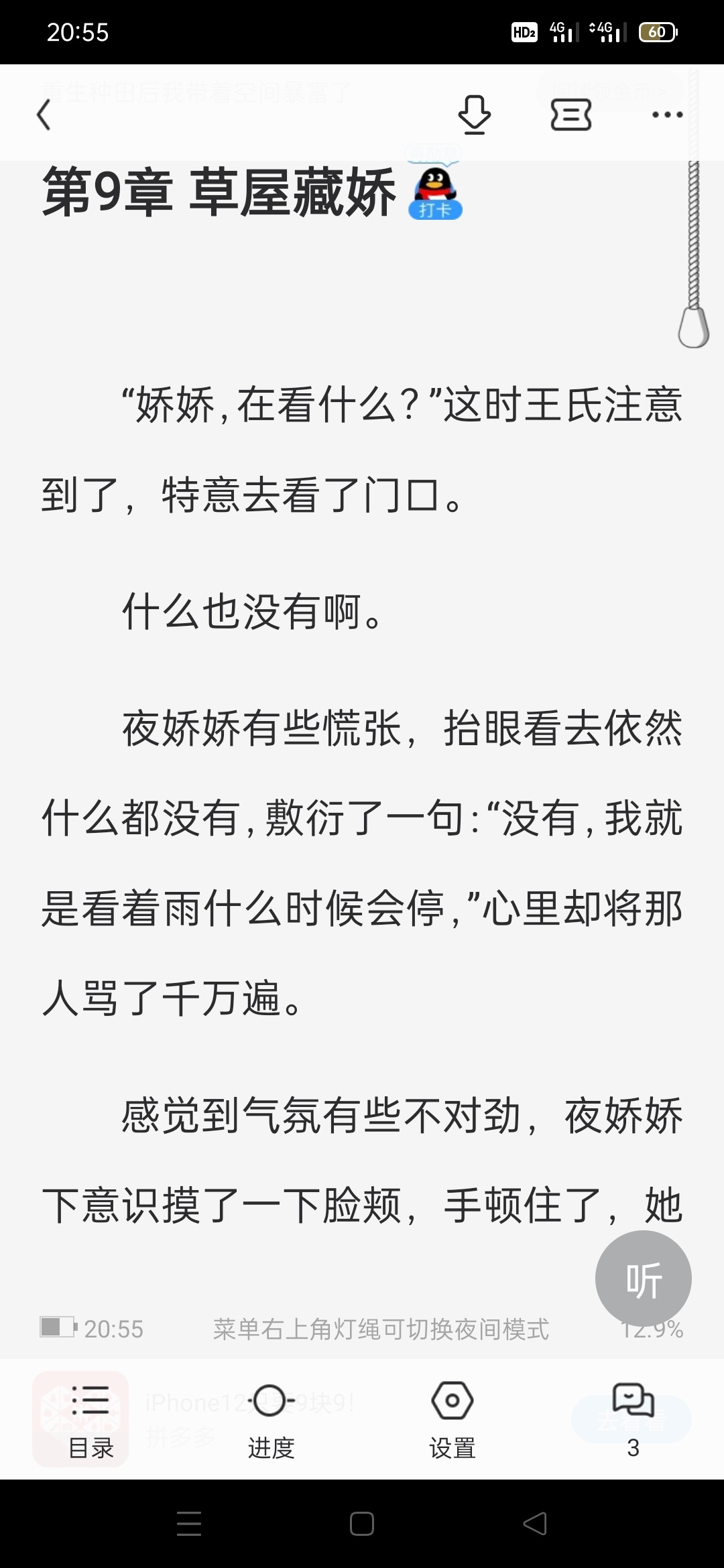Start listening with the 听 button
724x1568 pixels.
pyautogui.click(x=643, y=1279)
